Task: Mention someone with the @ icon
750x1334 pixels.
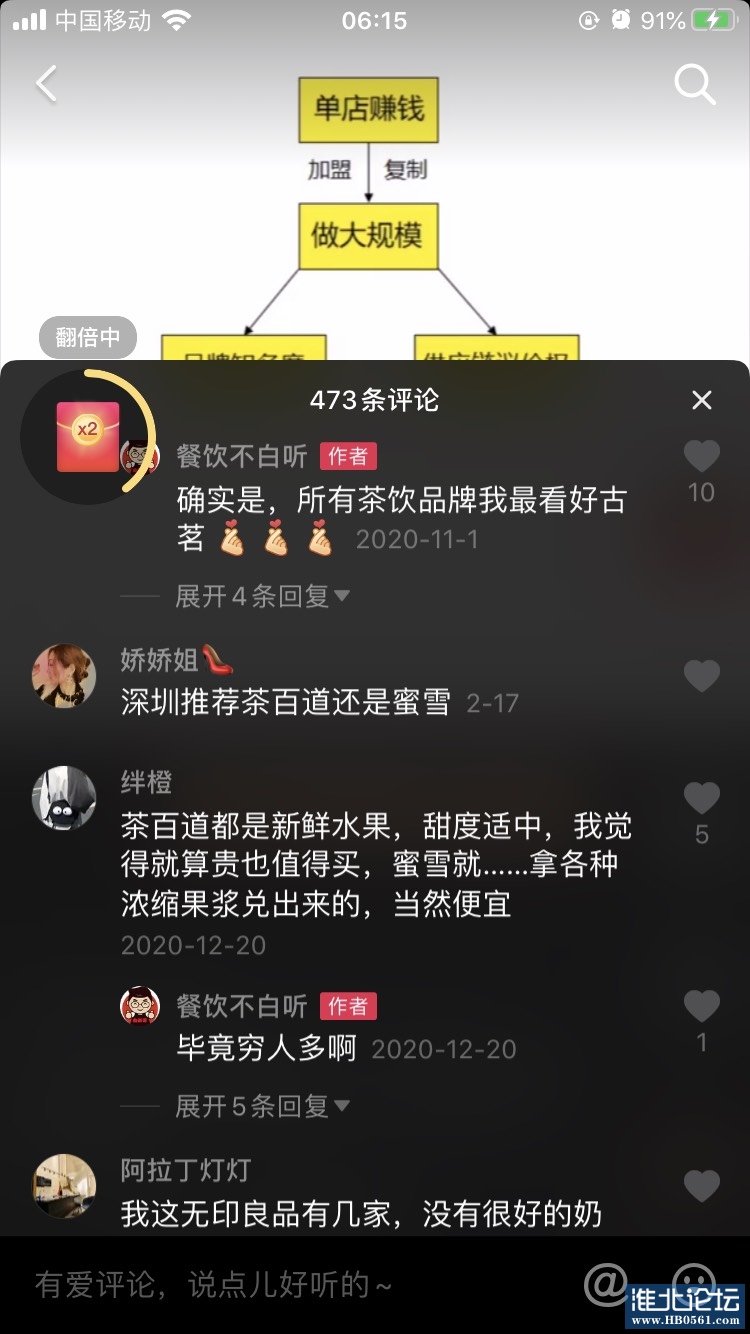Action: [605, 1284]
